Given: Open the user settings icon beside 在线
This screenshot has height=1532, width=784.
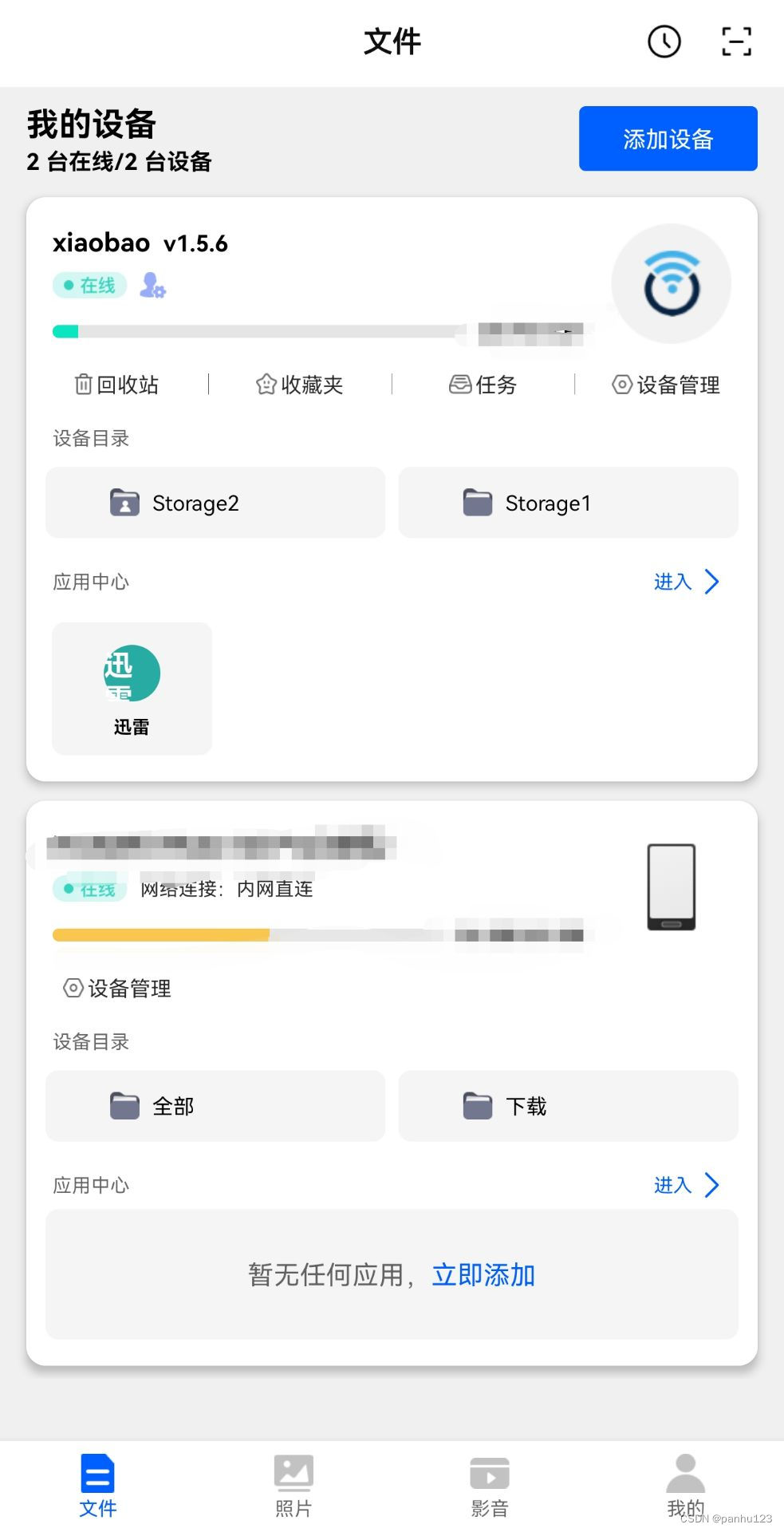Looking at the screenshot, I should [x=152, y=285].
